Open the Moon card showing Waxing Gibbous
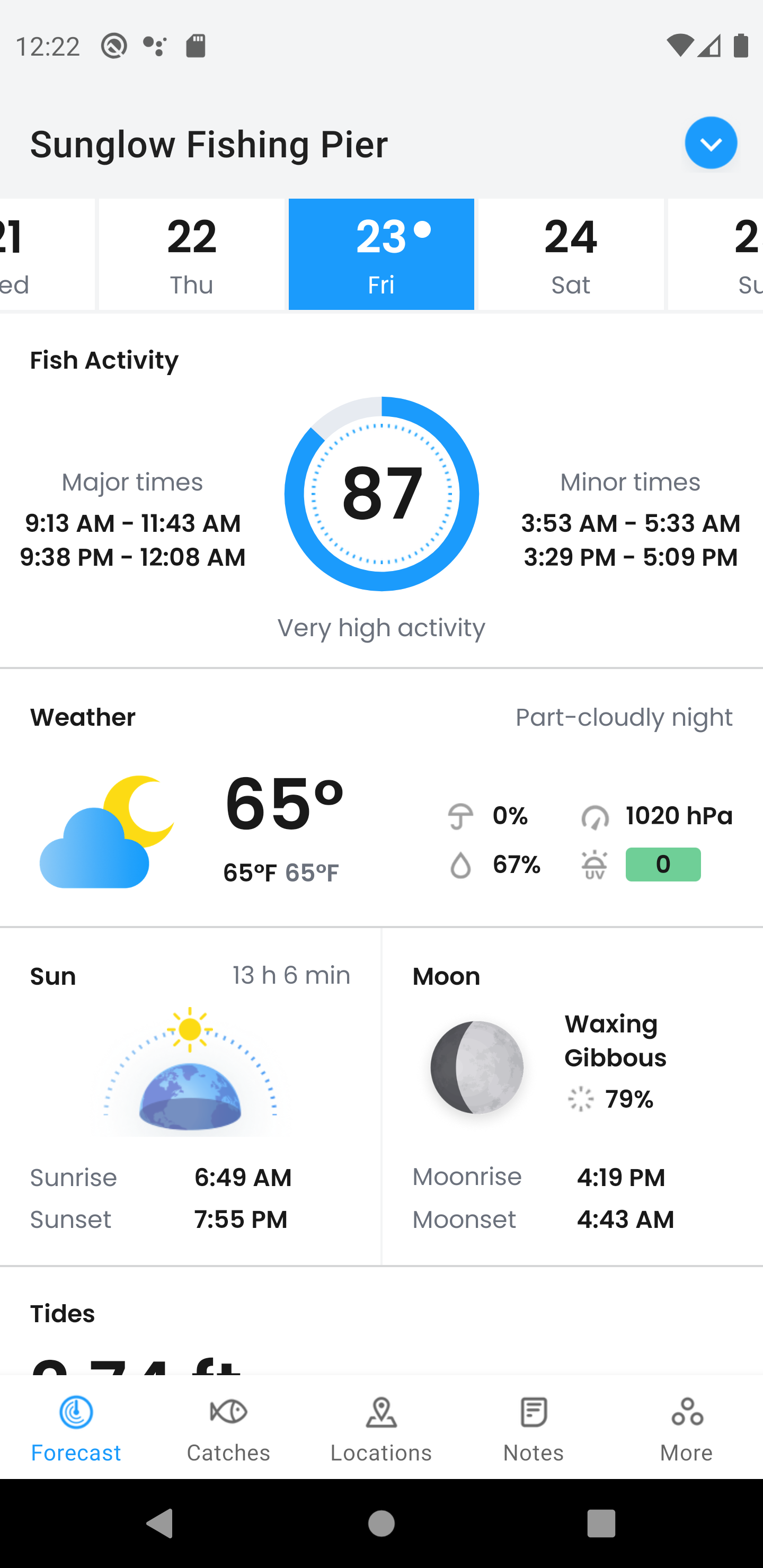 point(572,1096)
